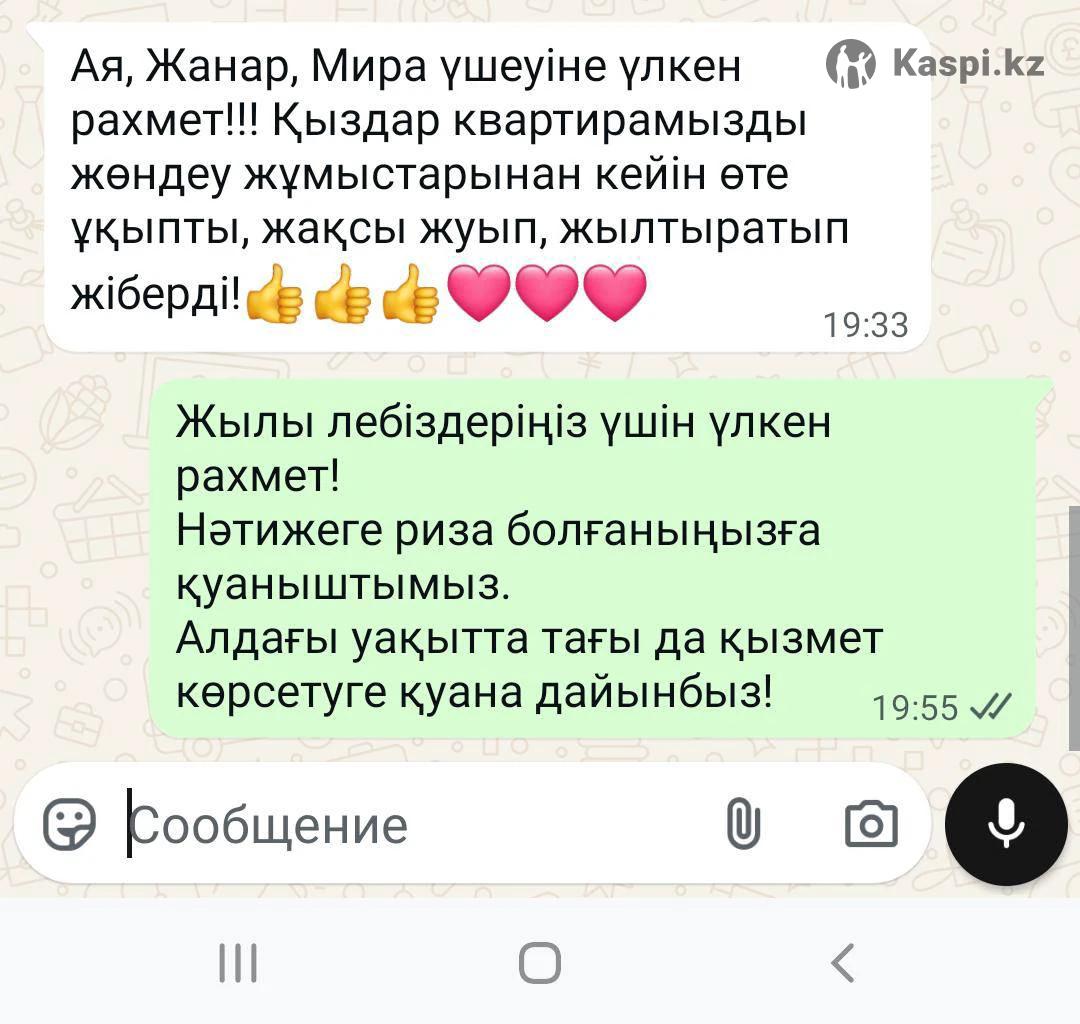Tap the microphone voice message button
The width and height of the screenshot is (1080, 1024).
pyautogui.click(x=1006, y=824)
